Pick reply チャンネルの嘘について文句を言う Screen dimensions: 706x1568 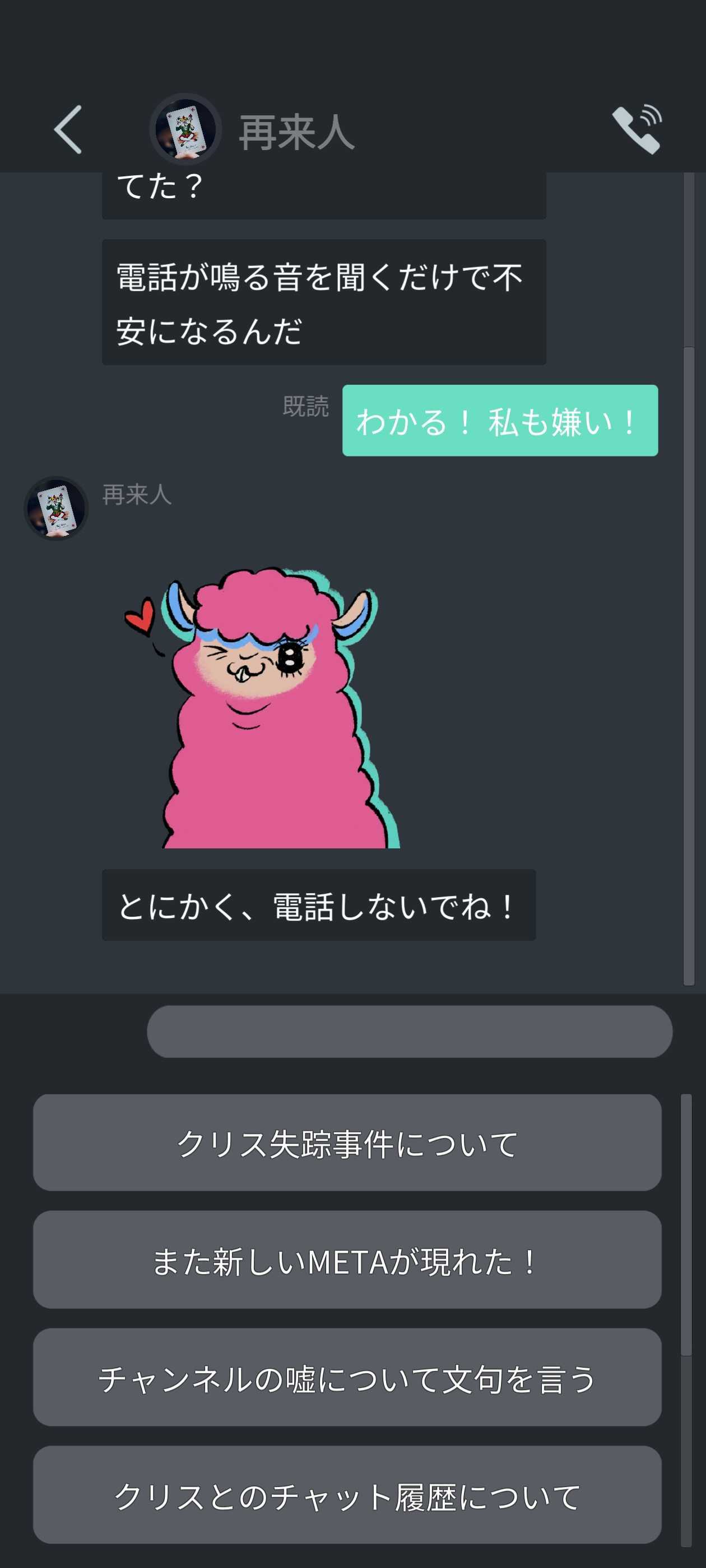pos(347,1377)
